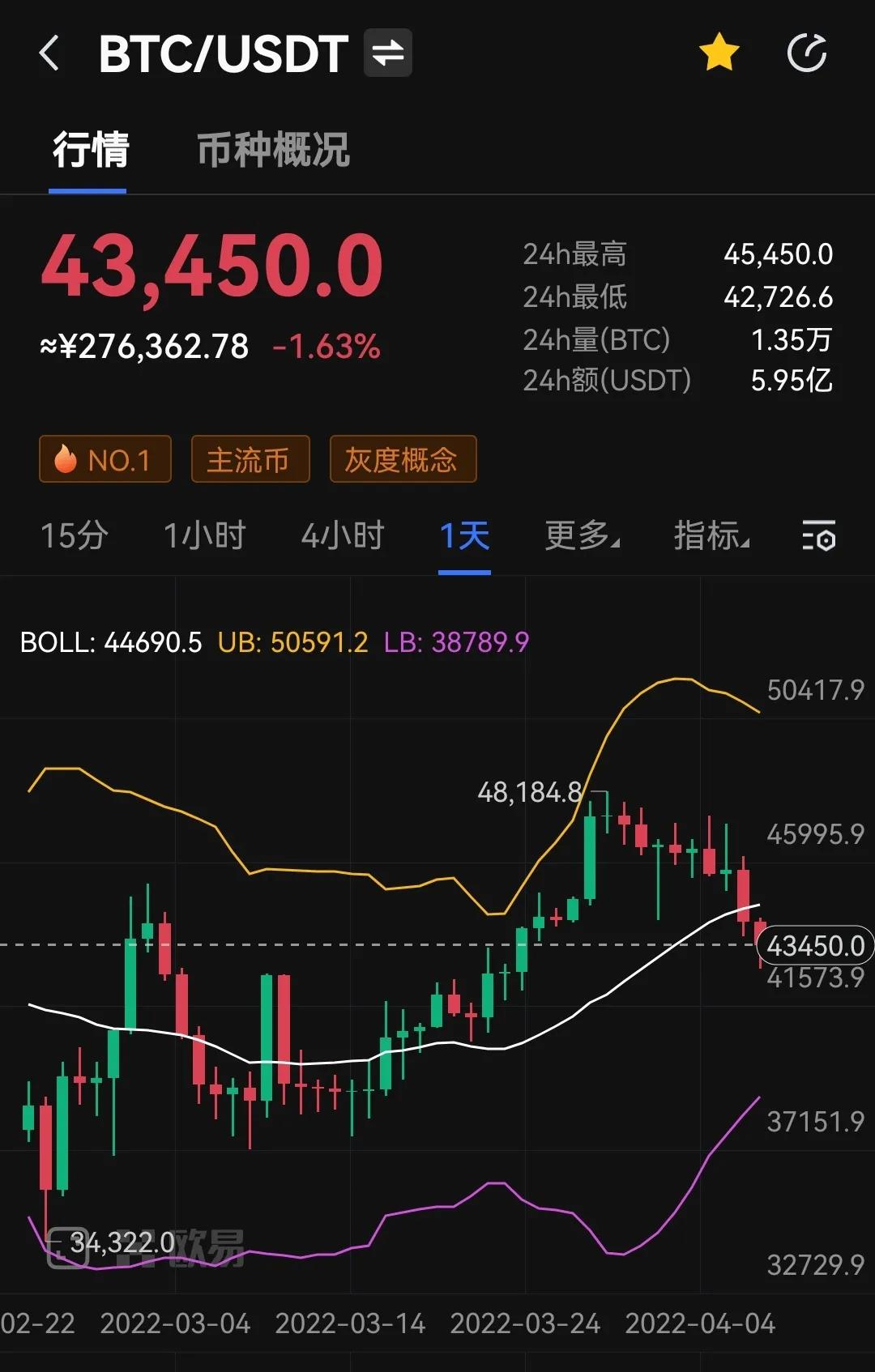Tap the 1天 active timeframe label

[x=463, y=537]
